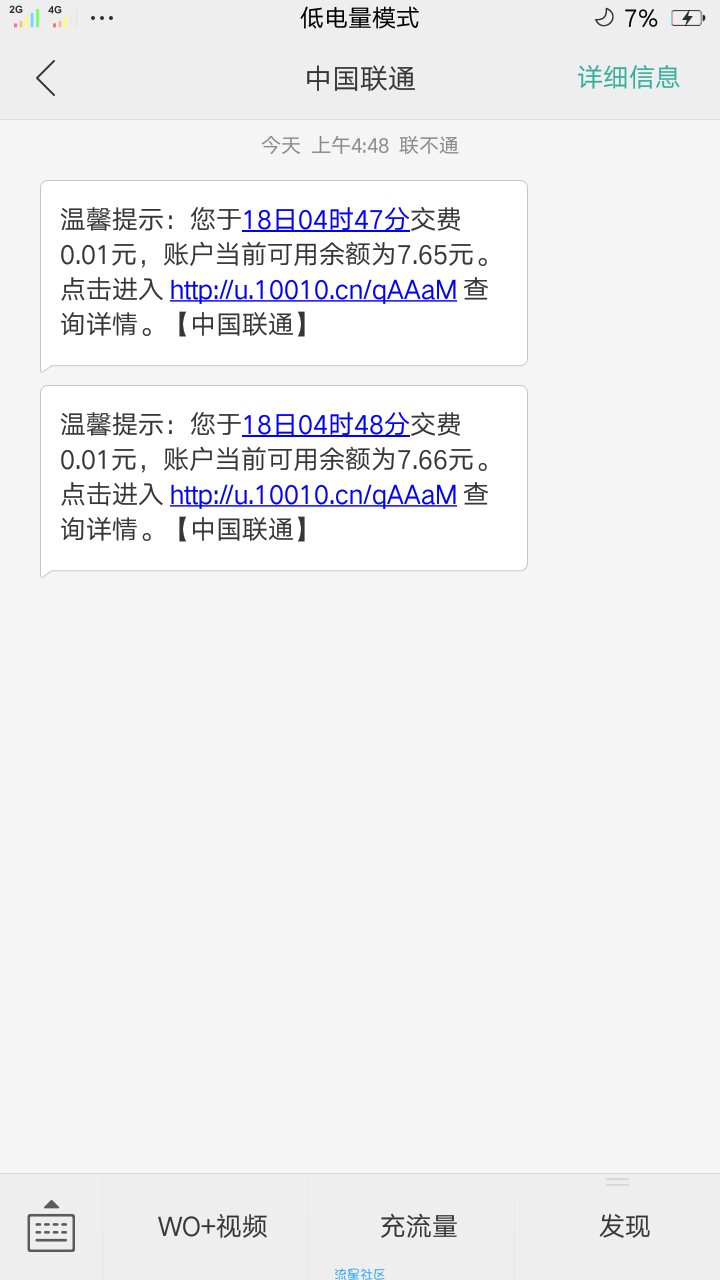This screenshot has width=720, height=1280.
Task: Open the u.10010.cn link in the 7.65元 message
Action: [x=313, y=290]
